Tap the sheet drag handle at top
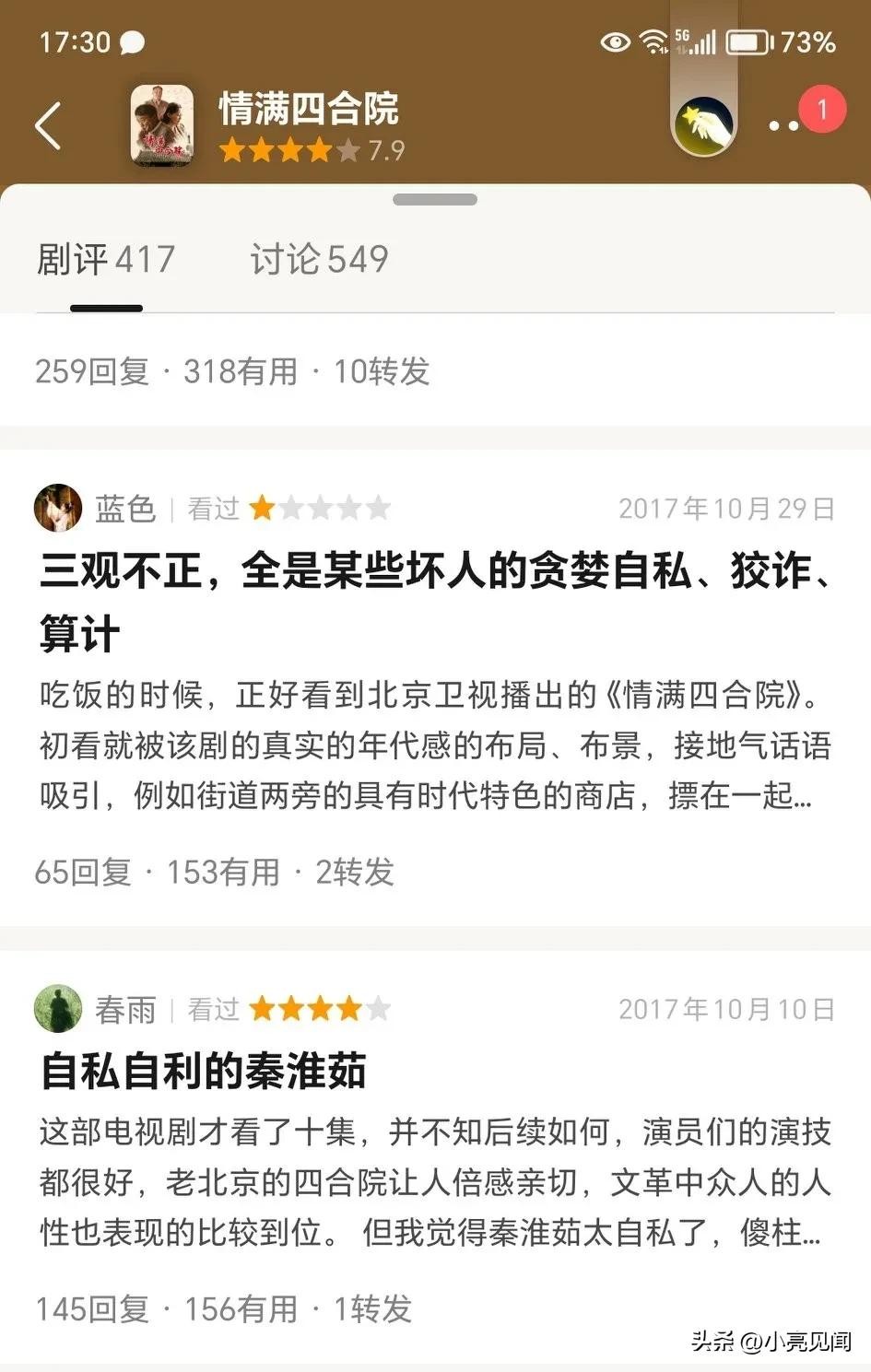871x1372 pixels. pyautogui.click(x=435, y=200)
